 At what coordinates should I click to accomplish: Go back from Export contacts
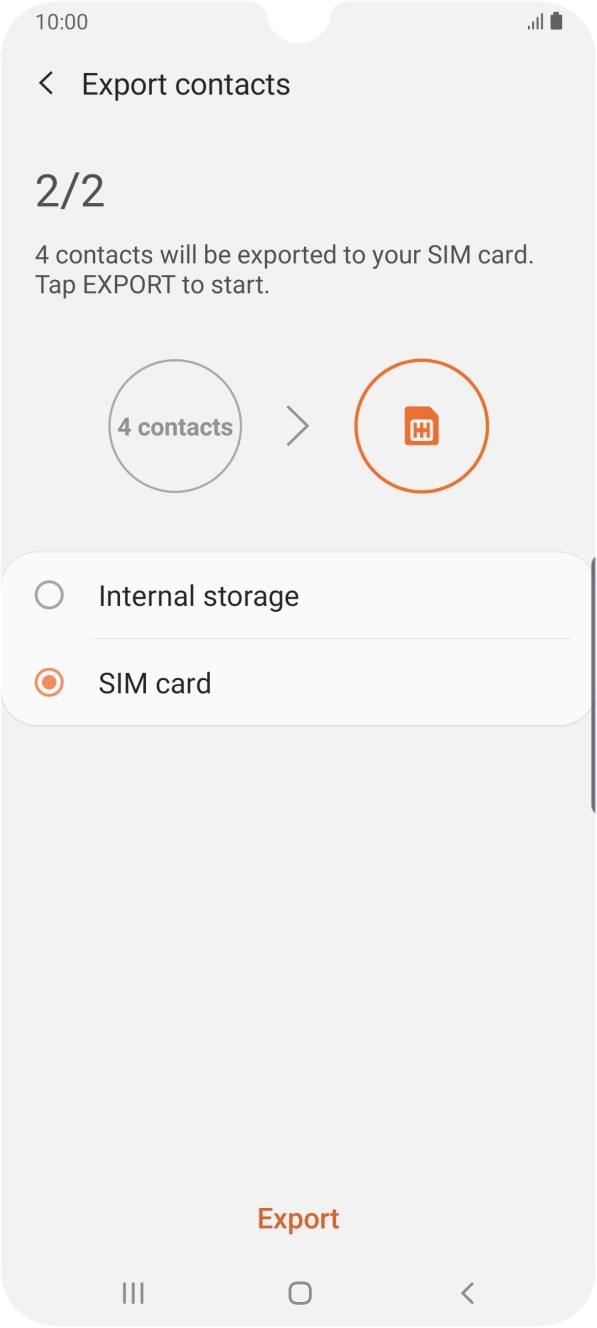[46, 84]
